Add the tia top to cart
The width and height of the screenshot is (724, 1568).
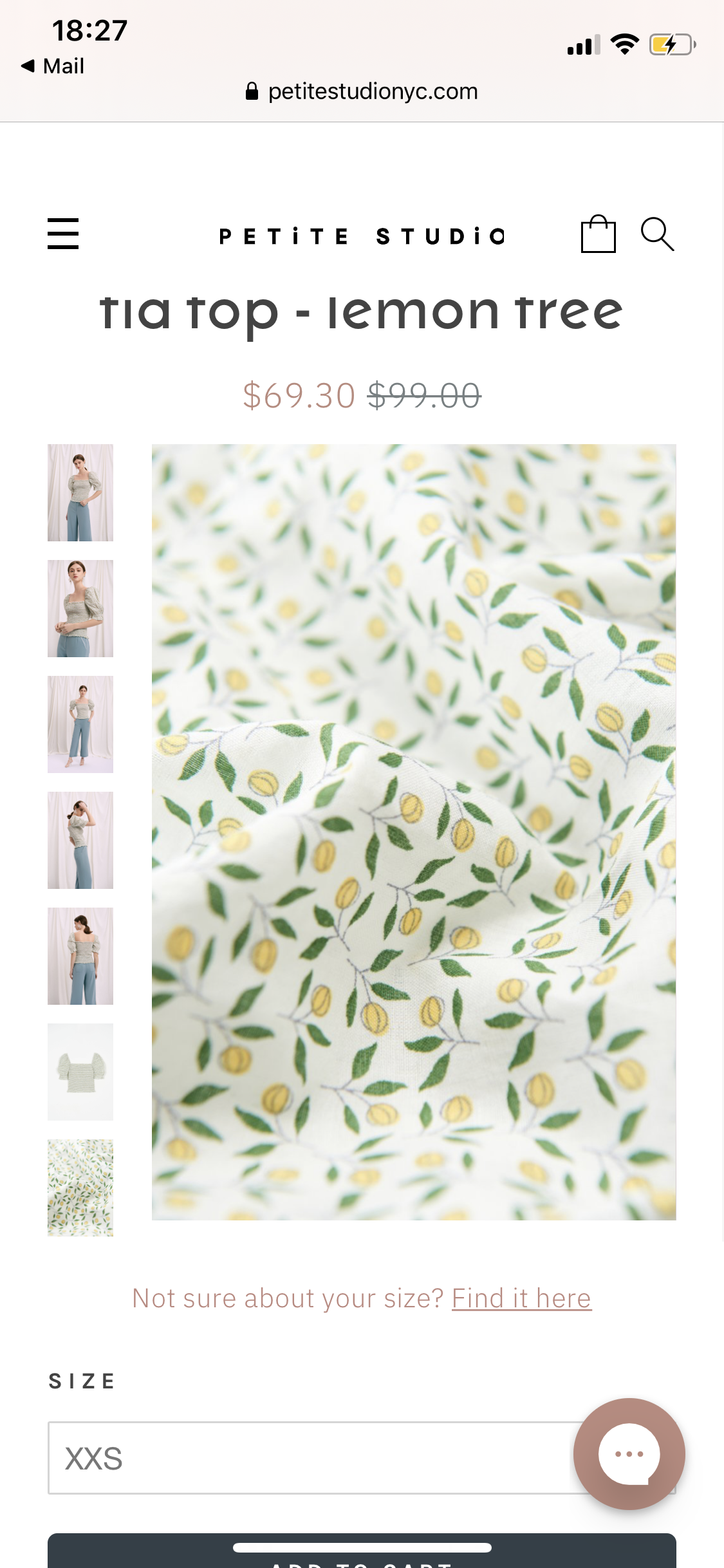(x=362, y=1558)
